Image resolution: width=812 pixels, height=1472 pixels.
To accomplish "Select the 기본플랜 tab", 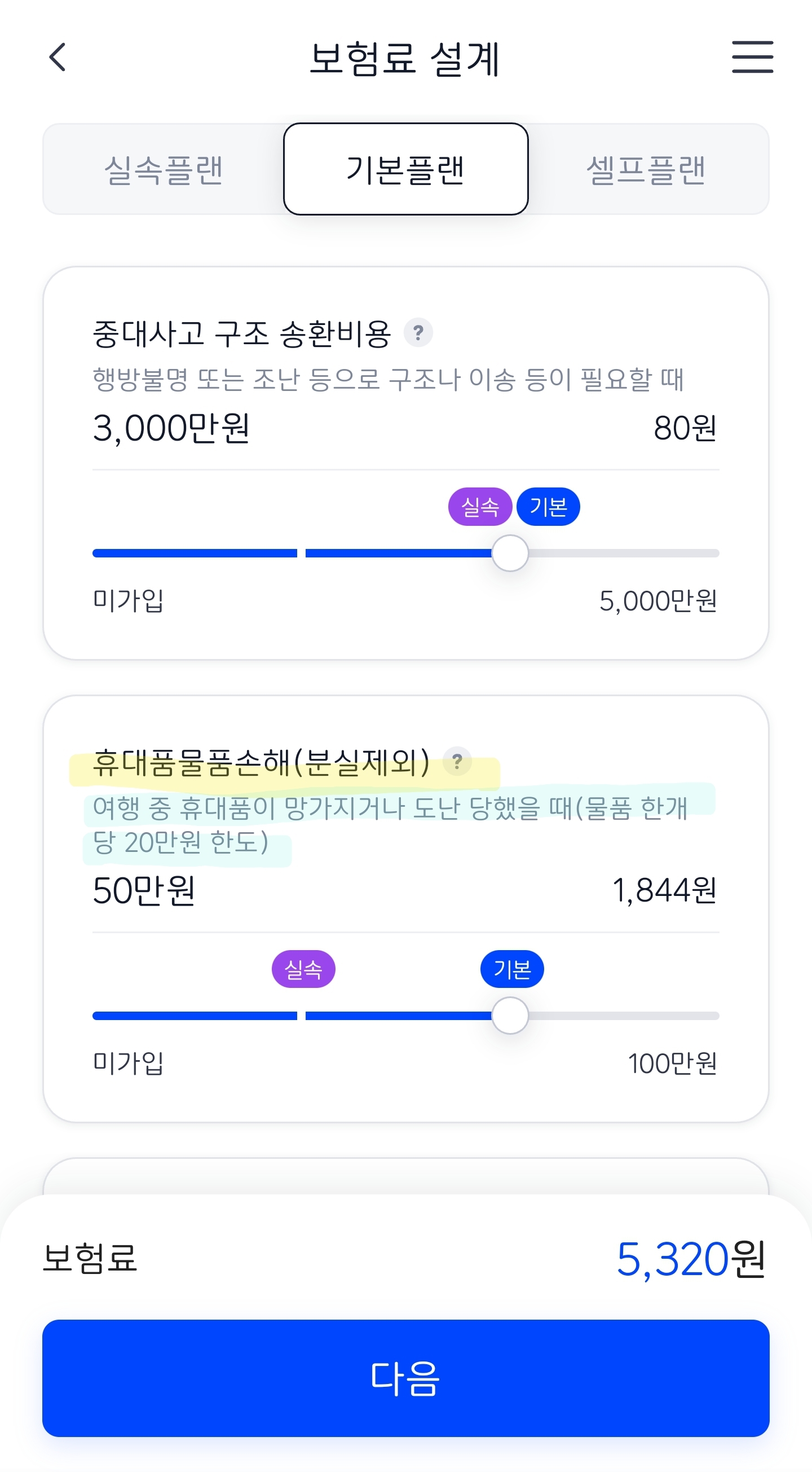I will click(405, 169).
